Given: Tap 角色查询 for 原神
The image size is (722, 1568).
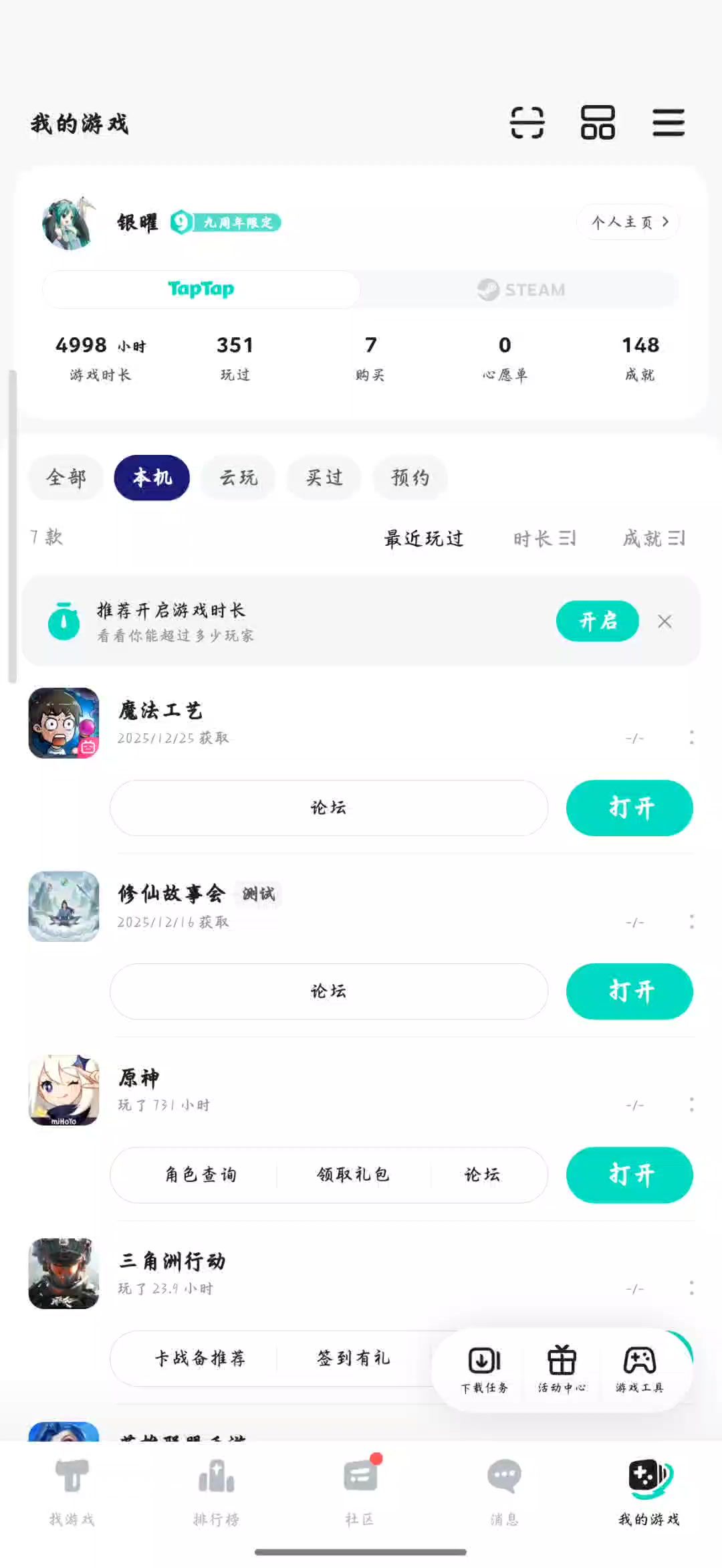Looking at the screenshot, I should [201, 1175].
